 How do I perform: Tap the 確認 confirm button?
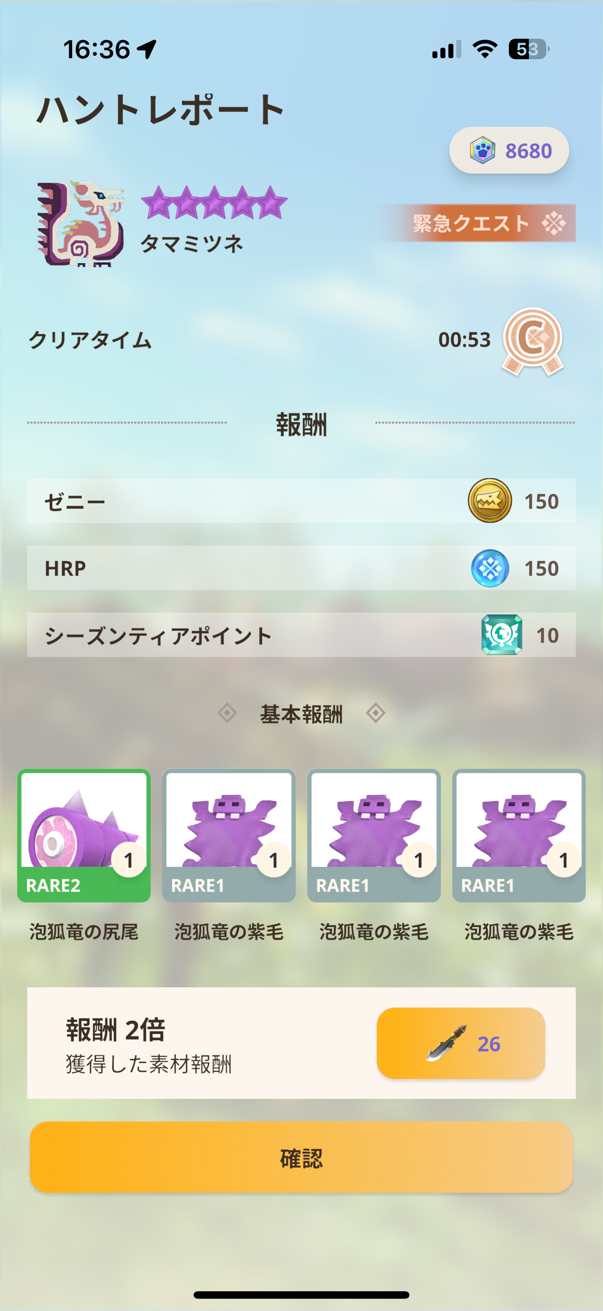click(x=301, y=1157)
